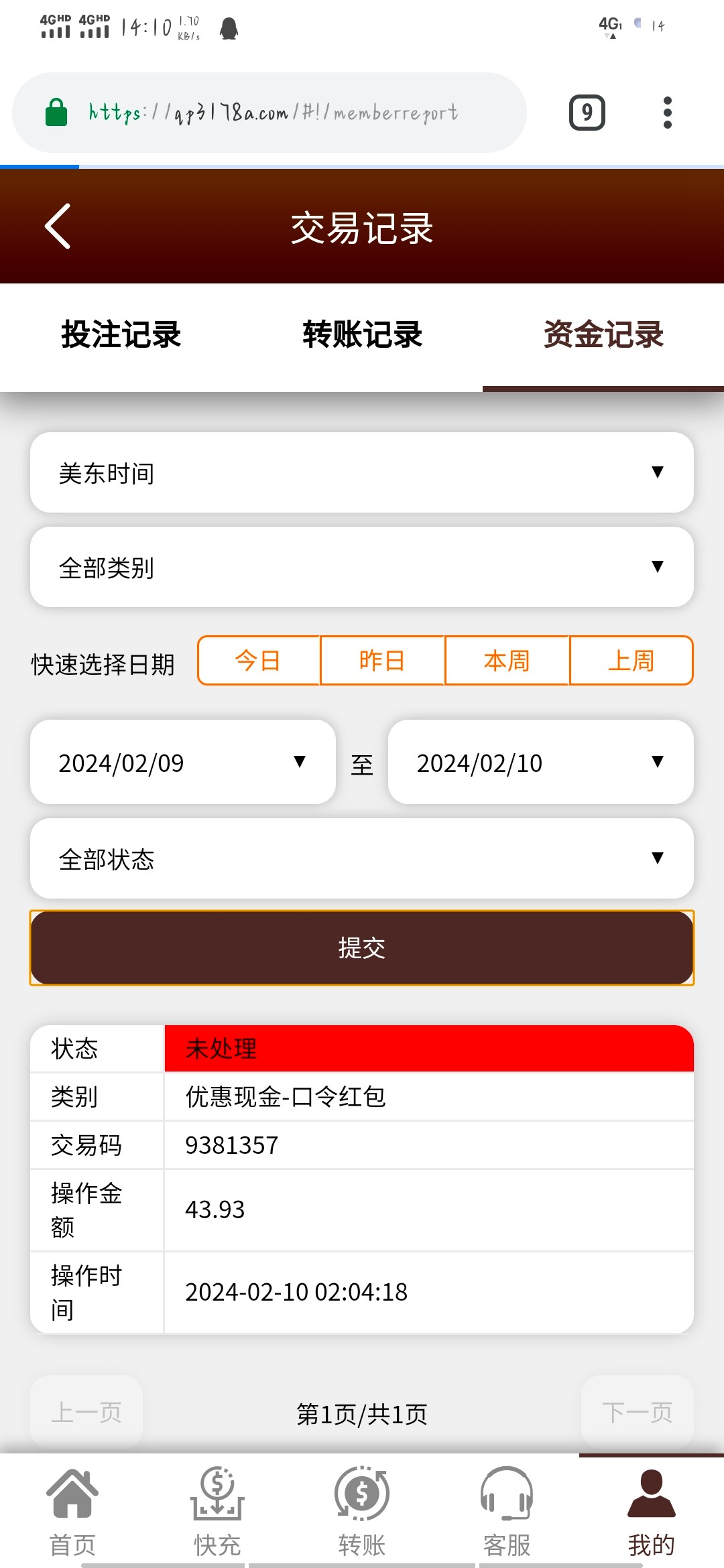Image resolution: width=724 pixels, height=1568 pixels.
Task: Go to 首页 in bottom navigation
Action: pos(72,1512)
